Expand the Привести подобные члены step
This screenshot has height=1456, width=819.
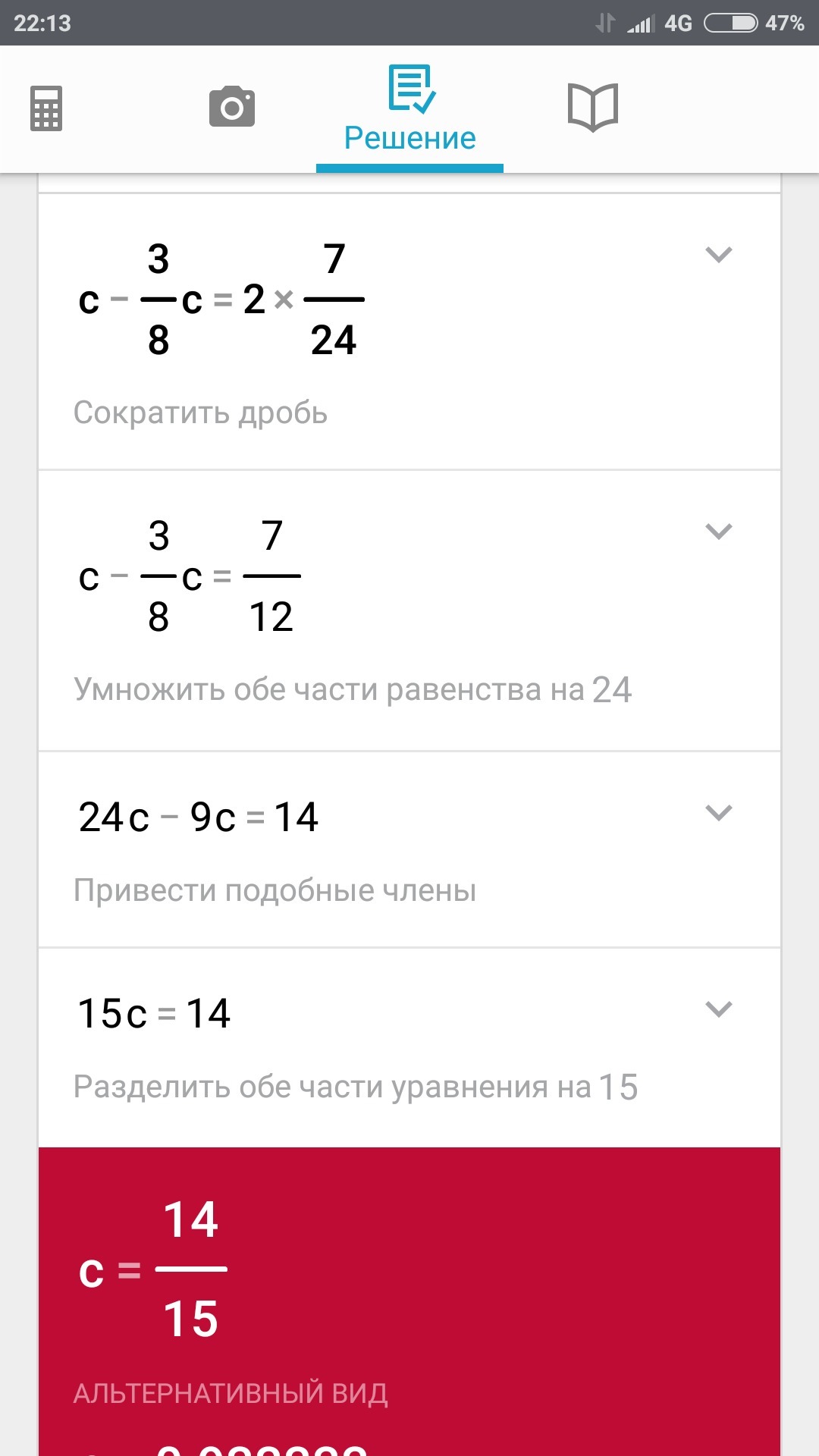[718, 813]
